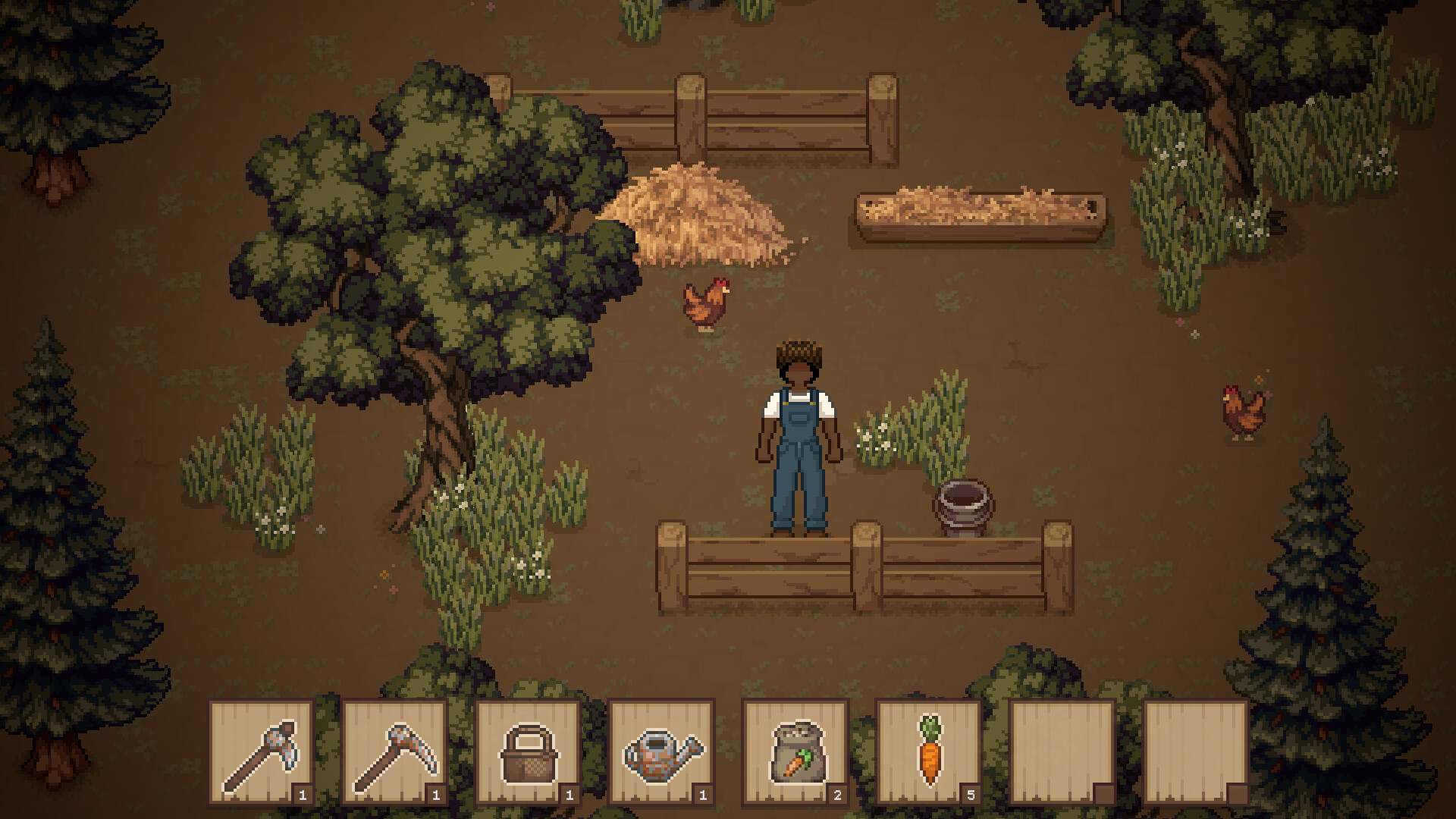1456x819 pixels.
Task: Equip the rusty watering can
Action: tap(661, 752)
